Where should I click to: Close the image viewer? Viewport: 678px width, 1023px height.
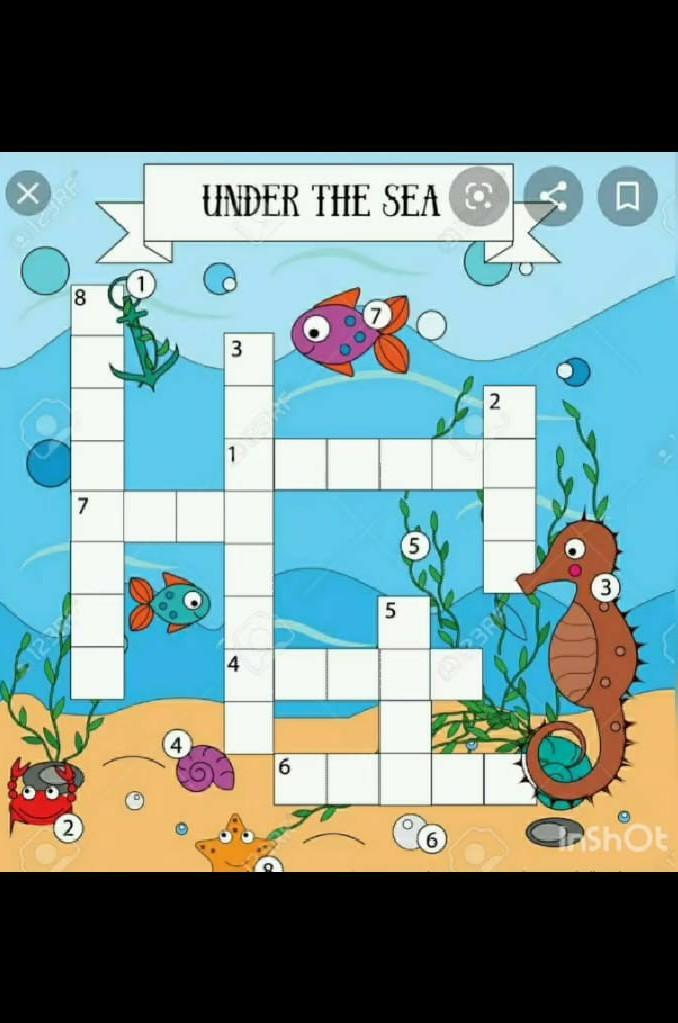[28, 194]
